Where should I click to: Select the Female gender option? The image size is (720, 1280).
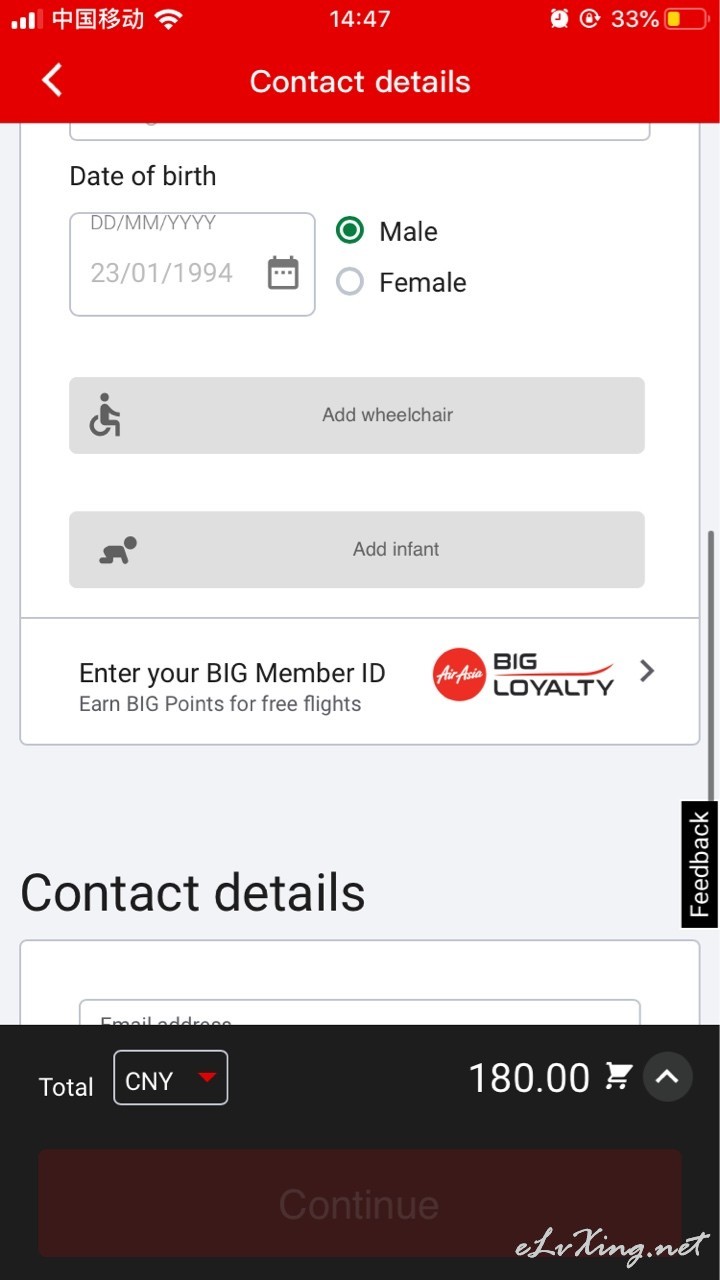(401, 282)
